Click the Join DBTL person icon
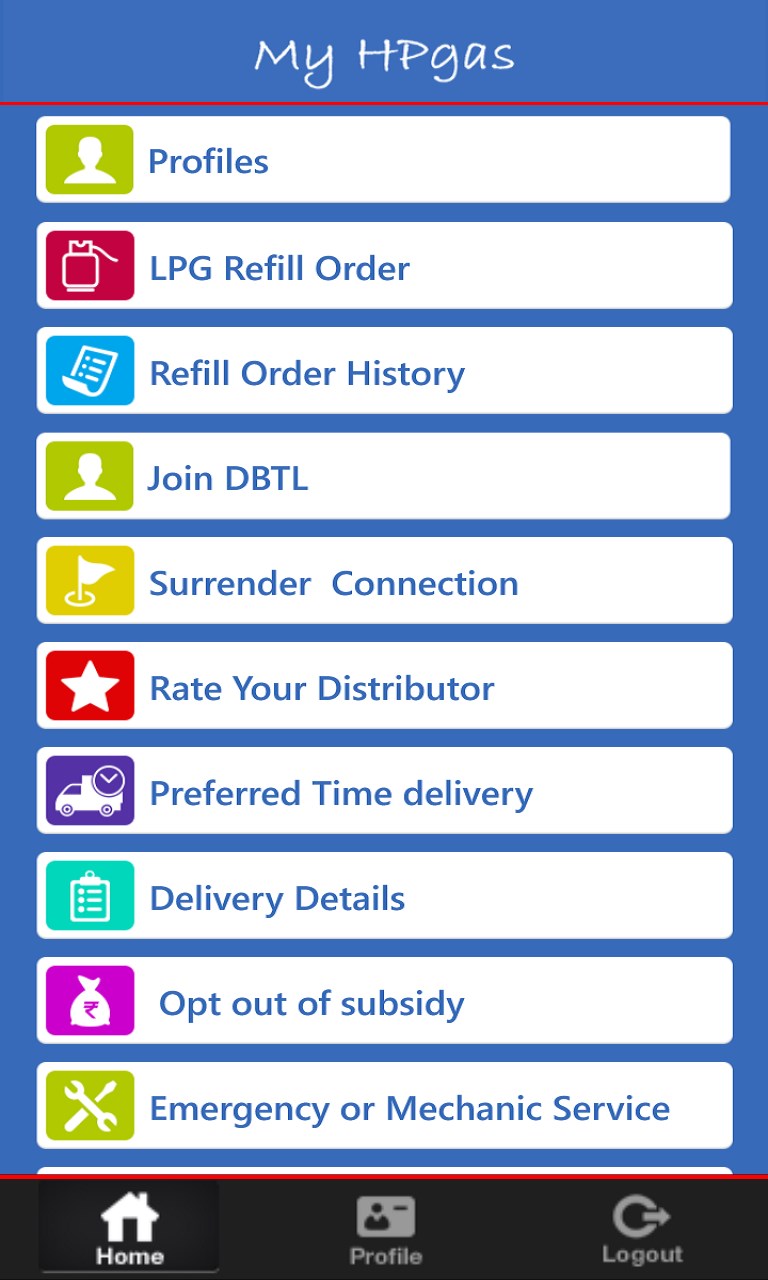Screen dimensions: 768x1280 point(89,476)
